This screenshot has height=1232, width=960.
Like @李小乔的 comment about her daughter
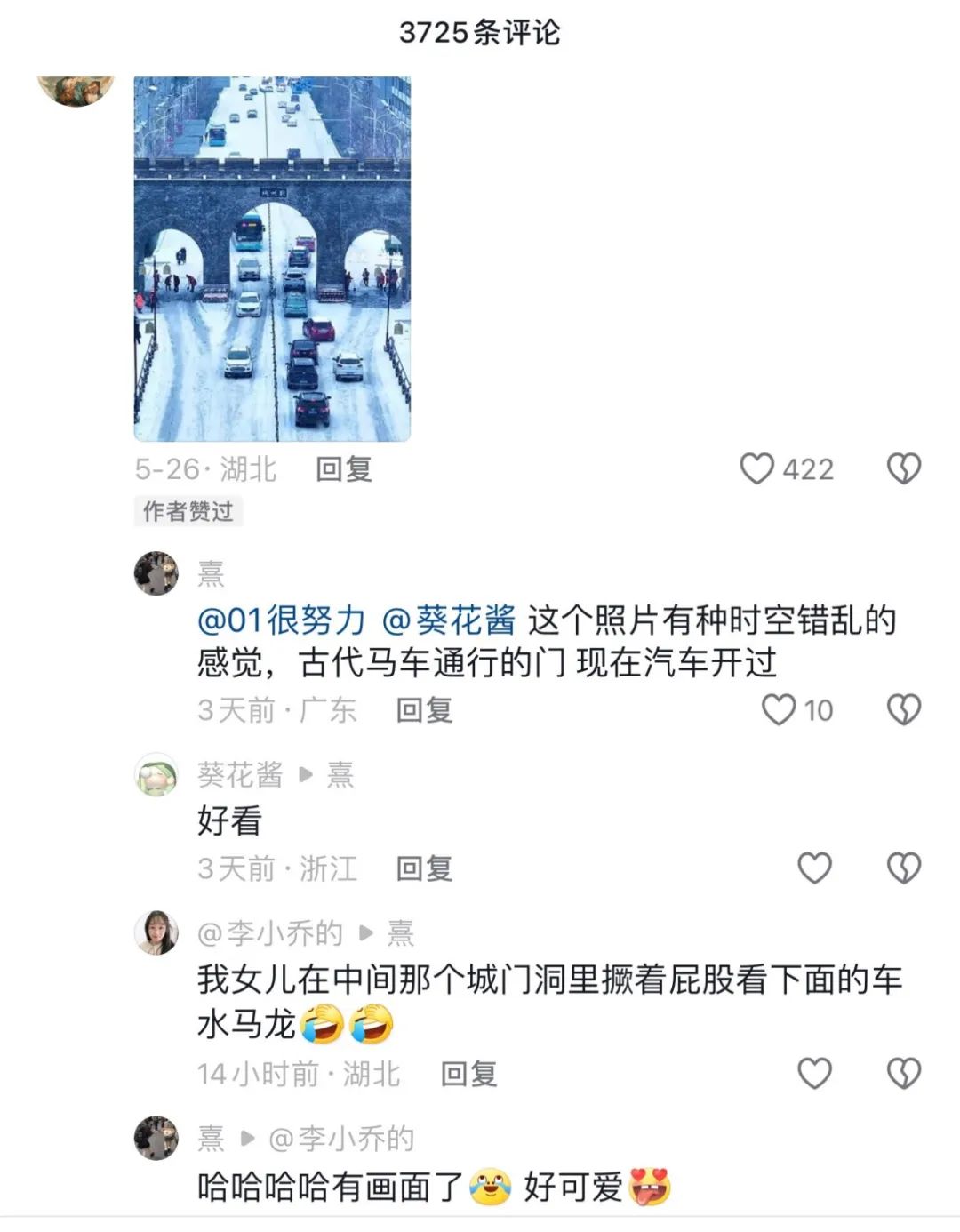[x=814, y=1074]
